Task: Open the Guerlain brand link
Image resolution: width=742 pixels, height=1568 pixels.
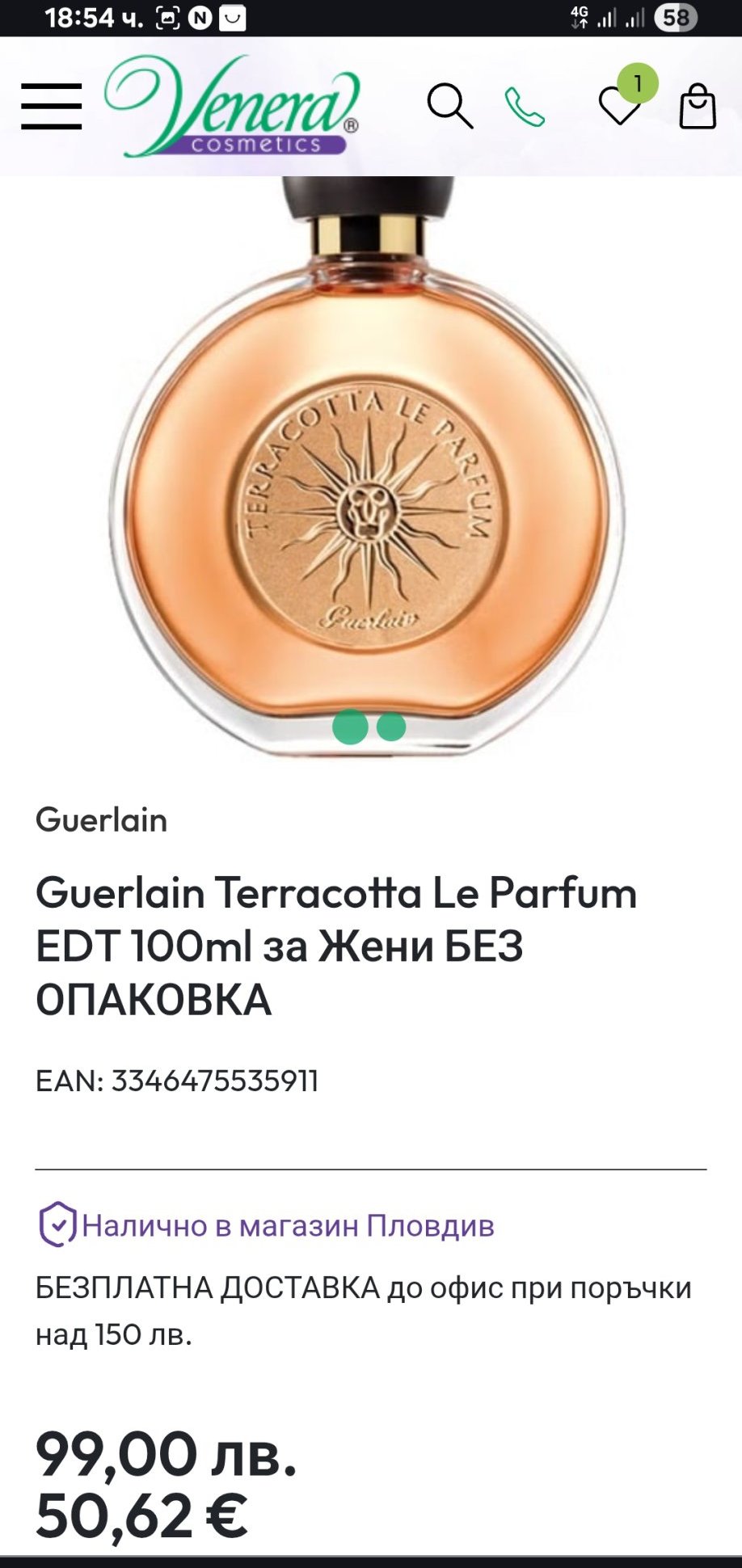Action: (102, 820)
